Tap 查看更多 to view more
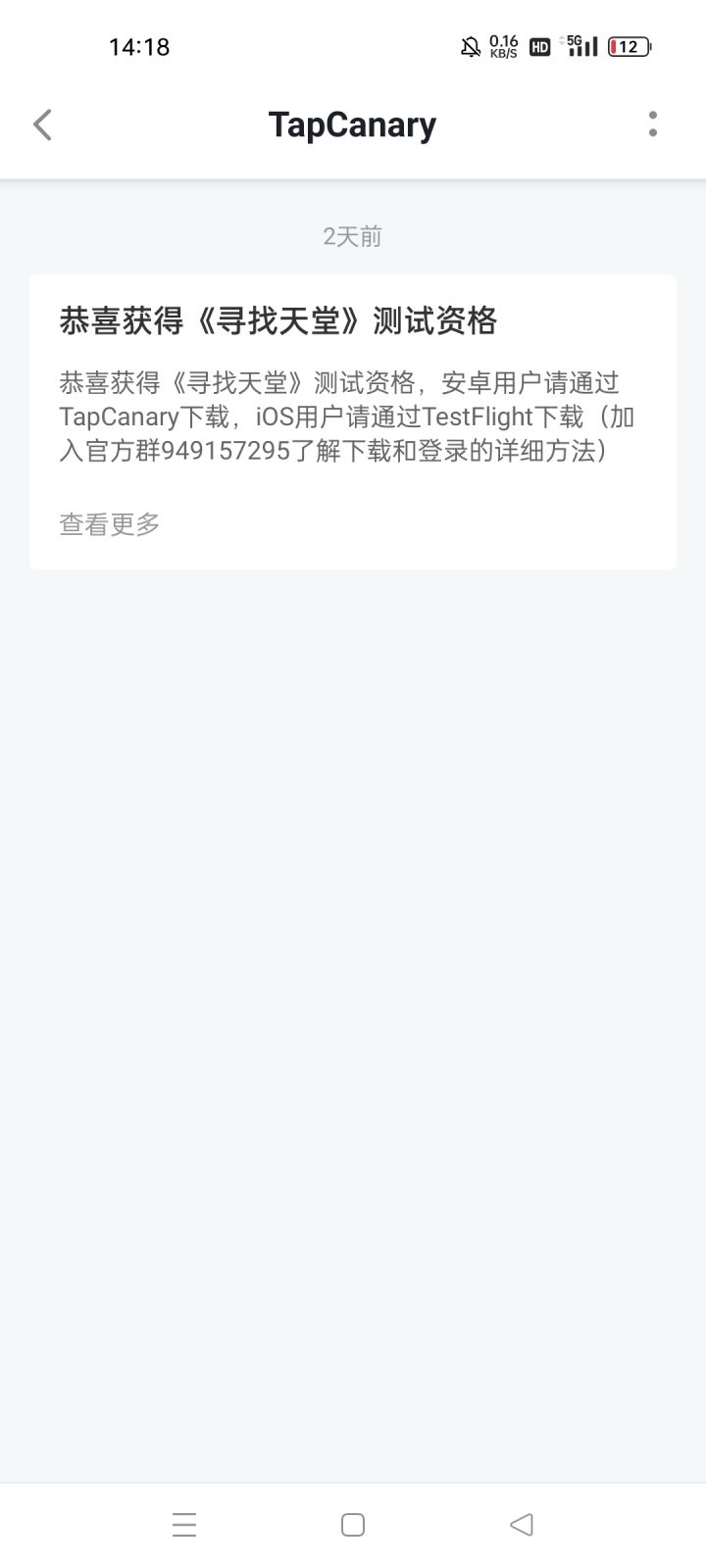This screenshot has height=1568, width=706. point(109,524)
